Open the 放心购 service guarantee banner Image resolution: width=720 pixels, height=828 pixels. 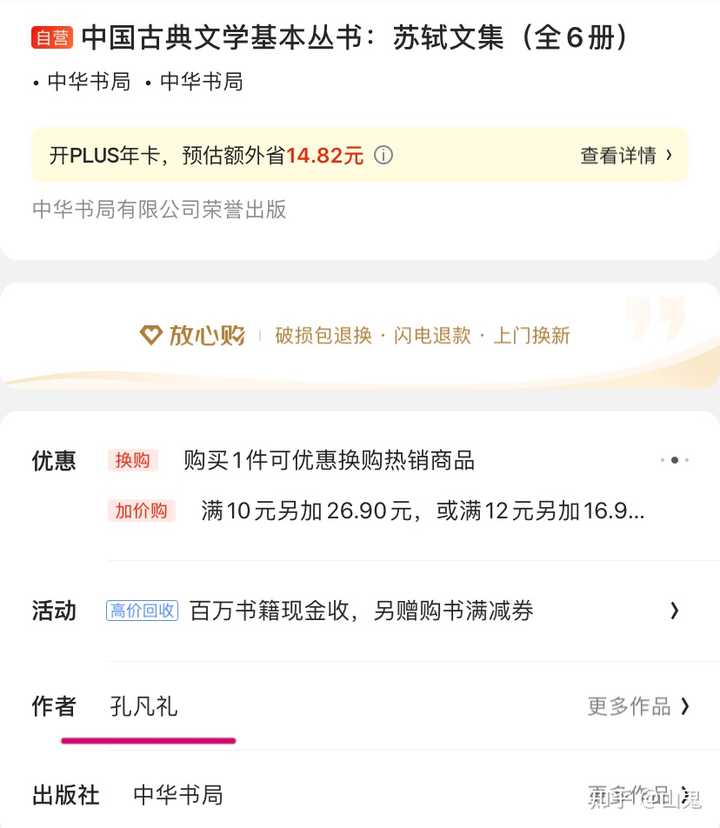360,335
